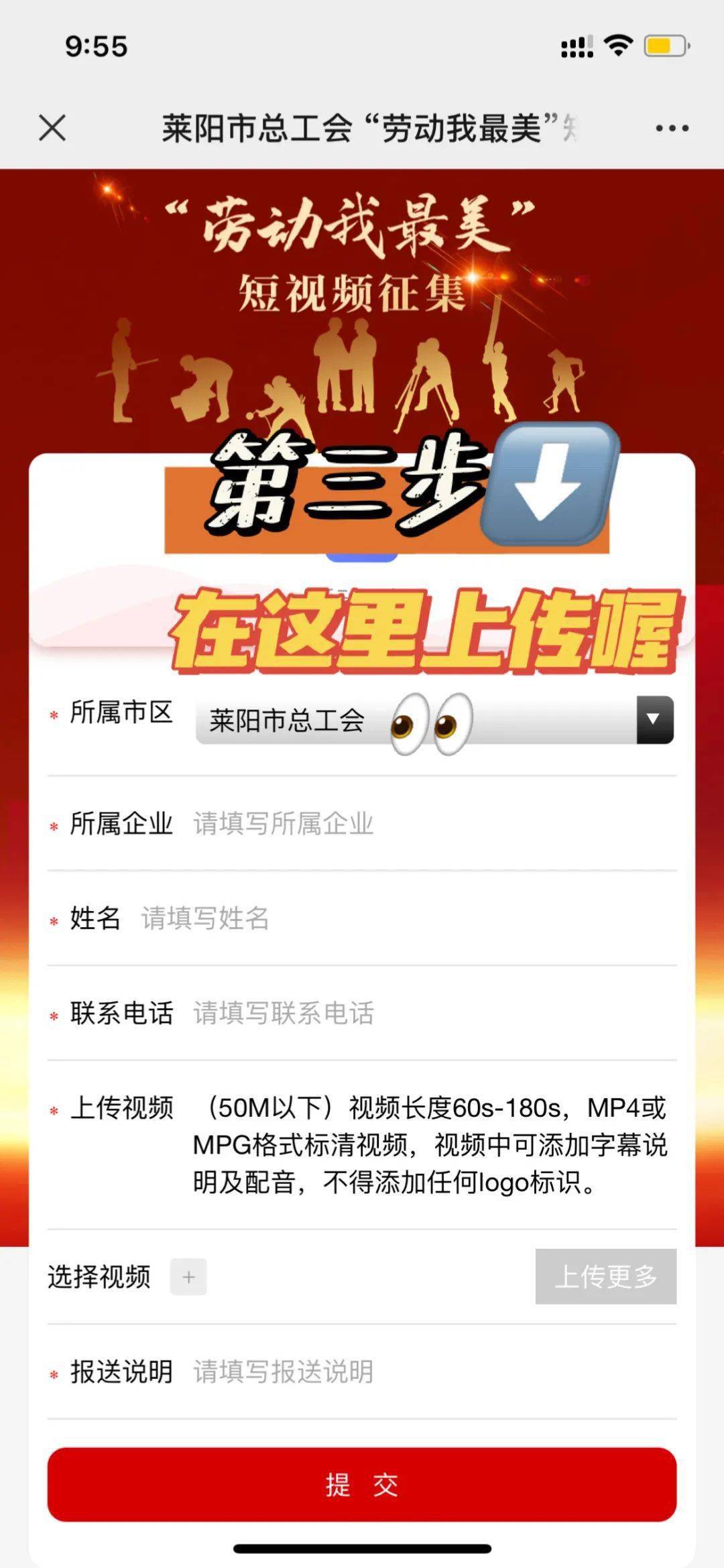
Task: Tap the 上传更多 button
Action: click(x=605, y=1276)
